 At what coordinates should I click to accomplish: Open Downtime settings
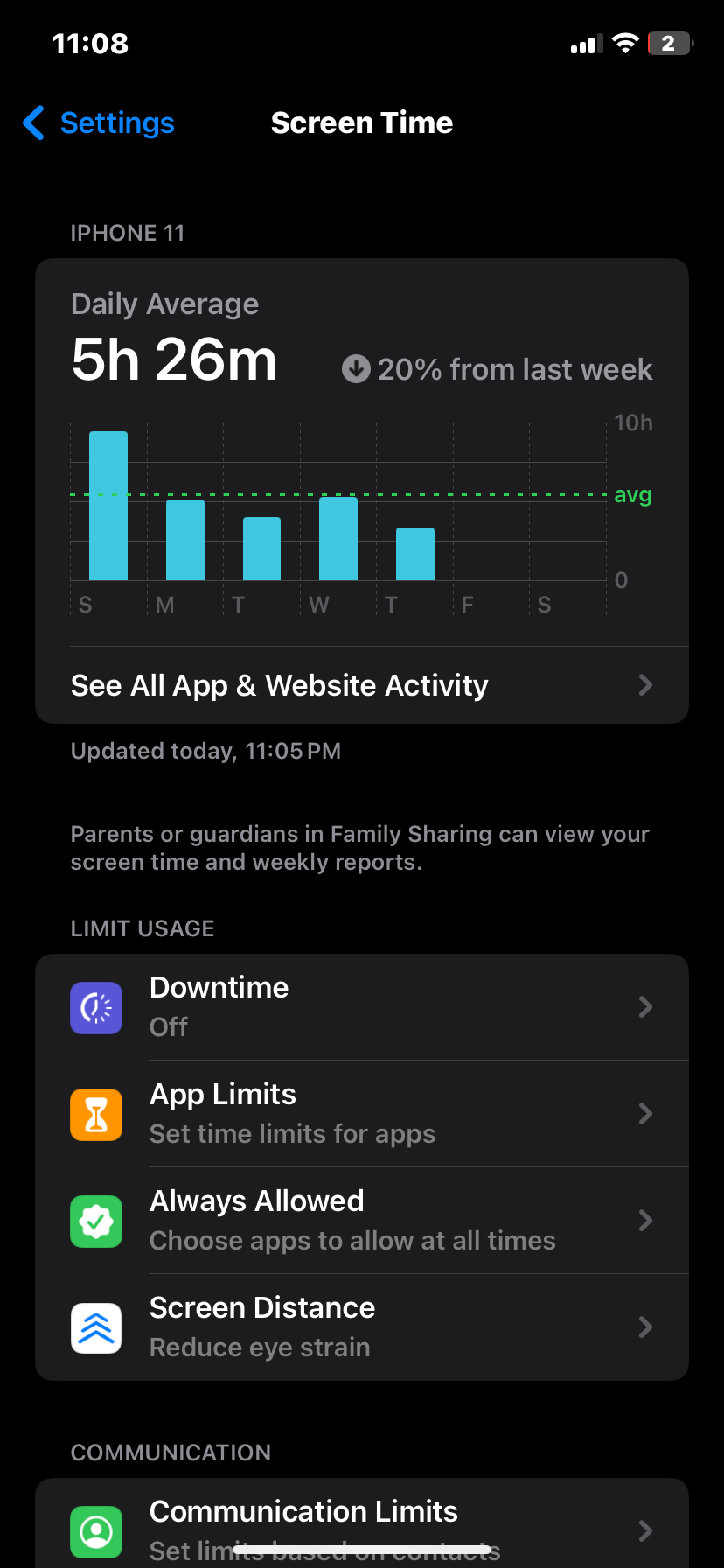point(361,1007)
